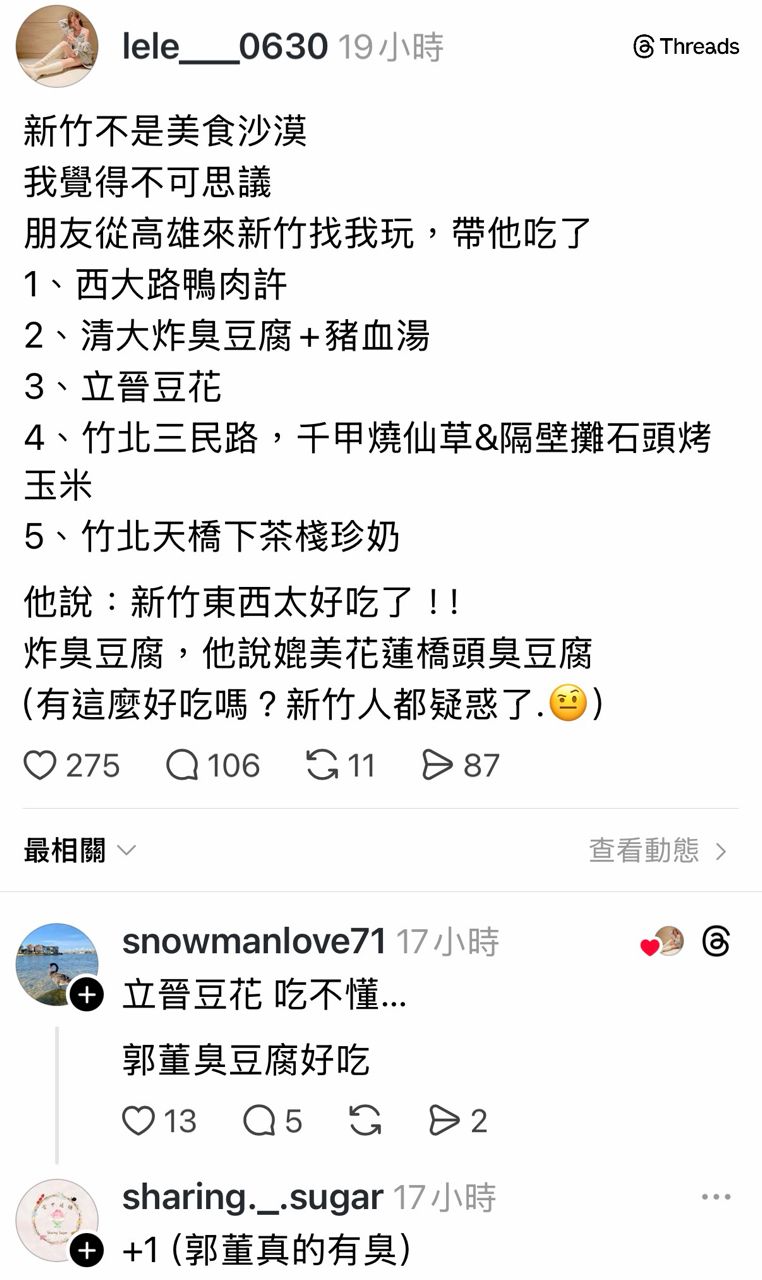The image size is (762, 1280).
Task: Like snowmanlove71's reply
Action: pos(138,1121)
